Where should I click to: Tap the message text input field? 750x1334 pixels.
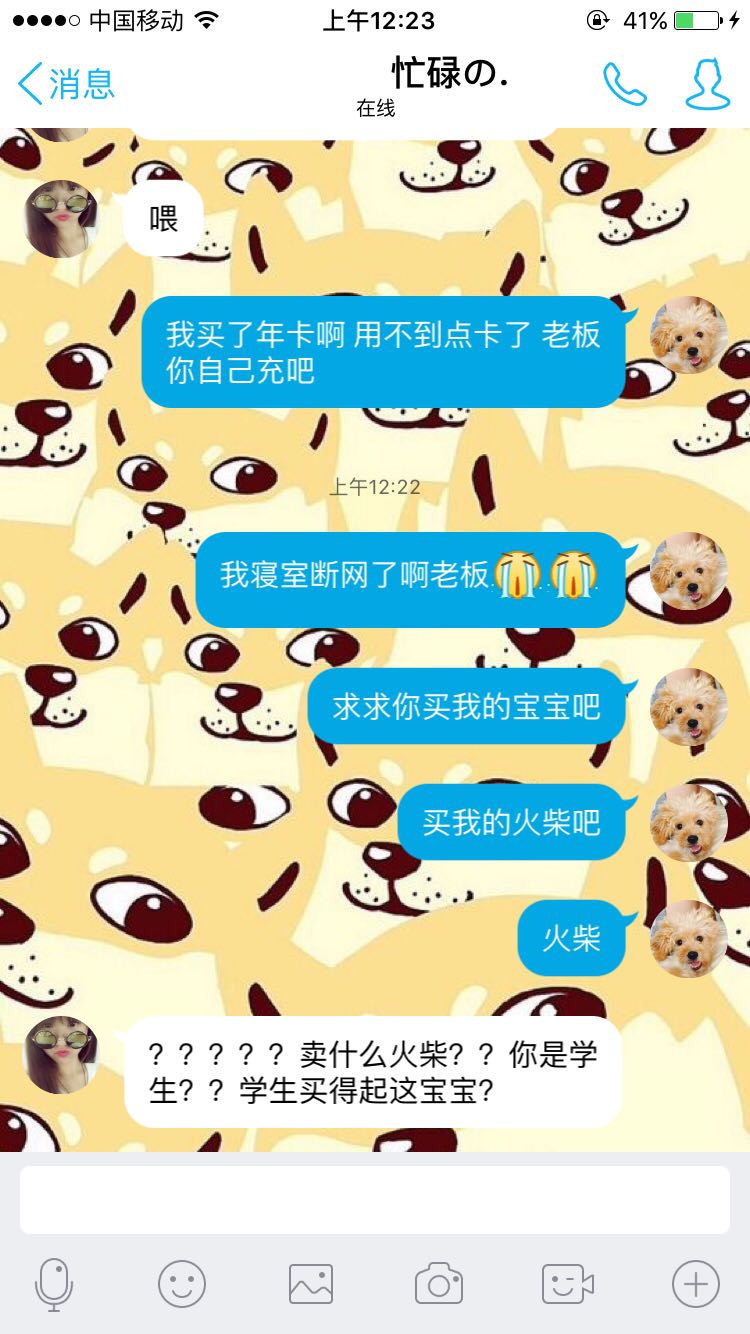375,1199
